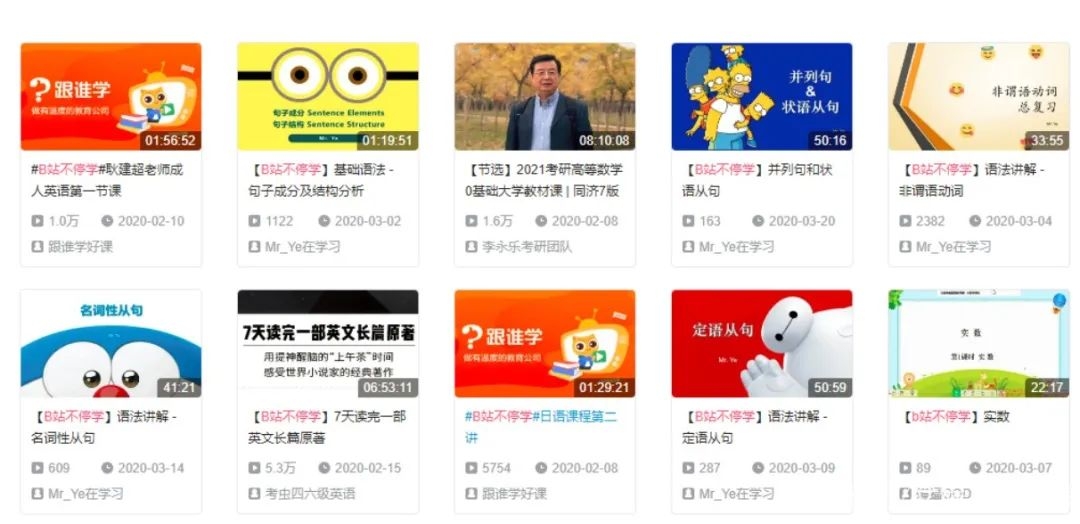Open 语法讲解 非谓语动词 video
1080x524 pixels.
point(978,96)
